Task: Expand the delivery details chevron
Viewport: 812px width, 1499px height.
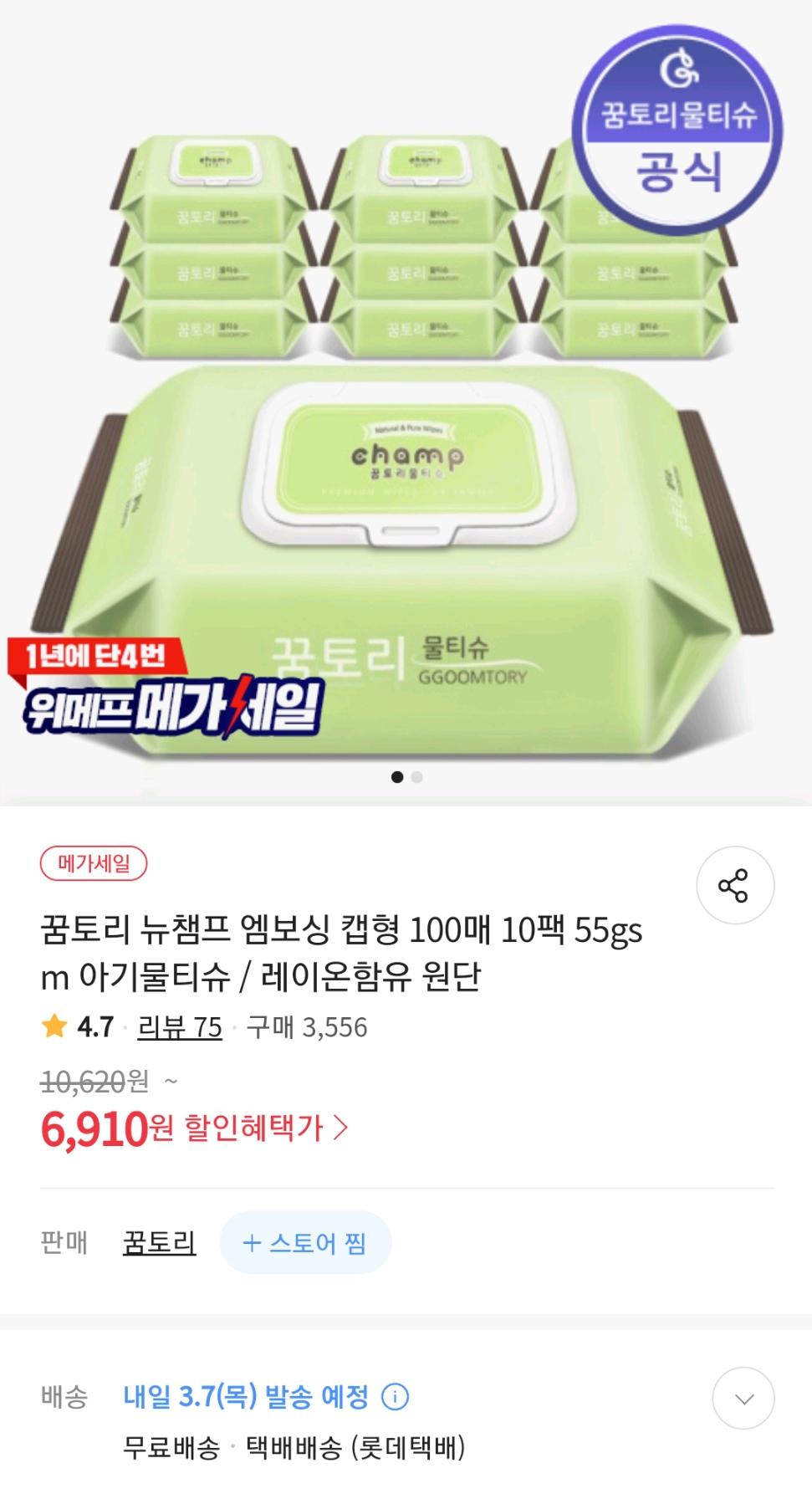Action: [x=743, y=1398]
